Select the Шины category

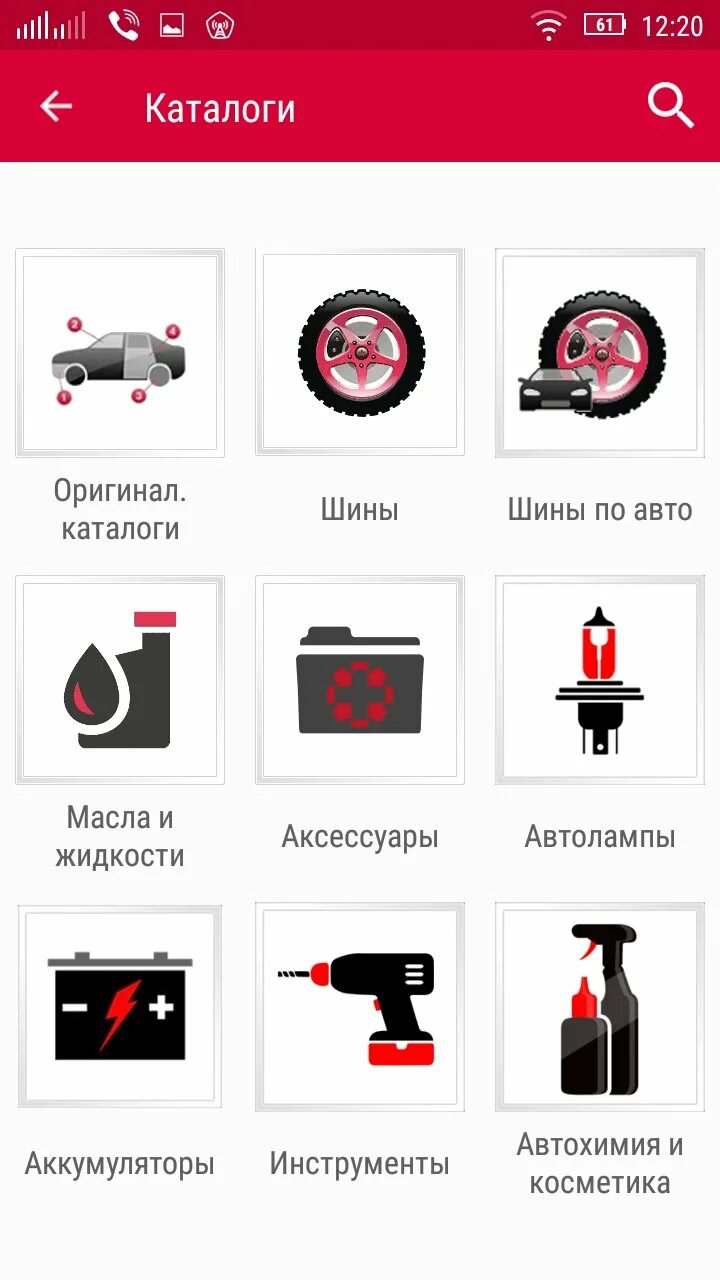(x=360, y=353)
